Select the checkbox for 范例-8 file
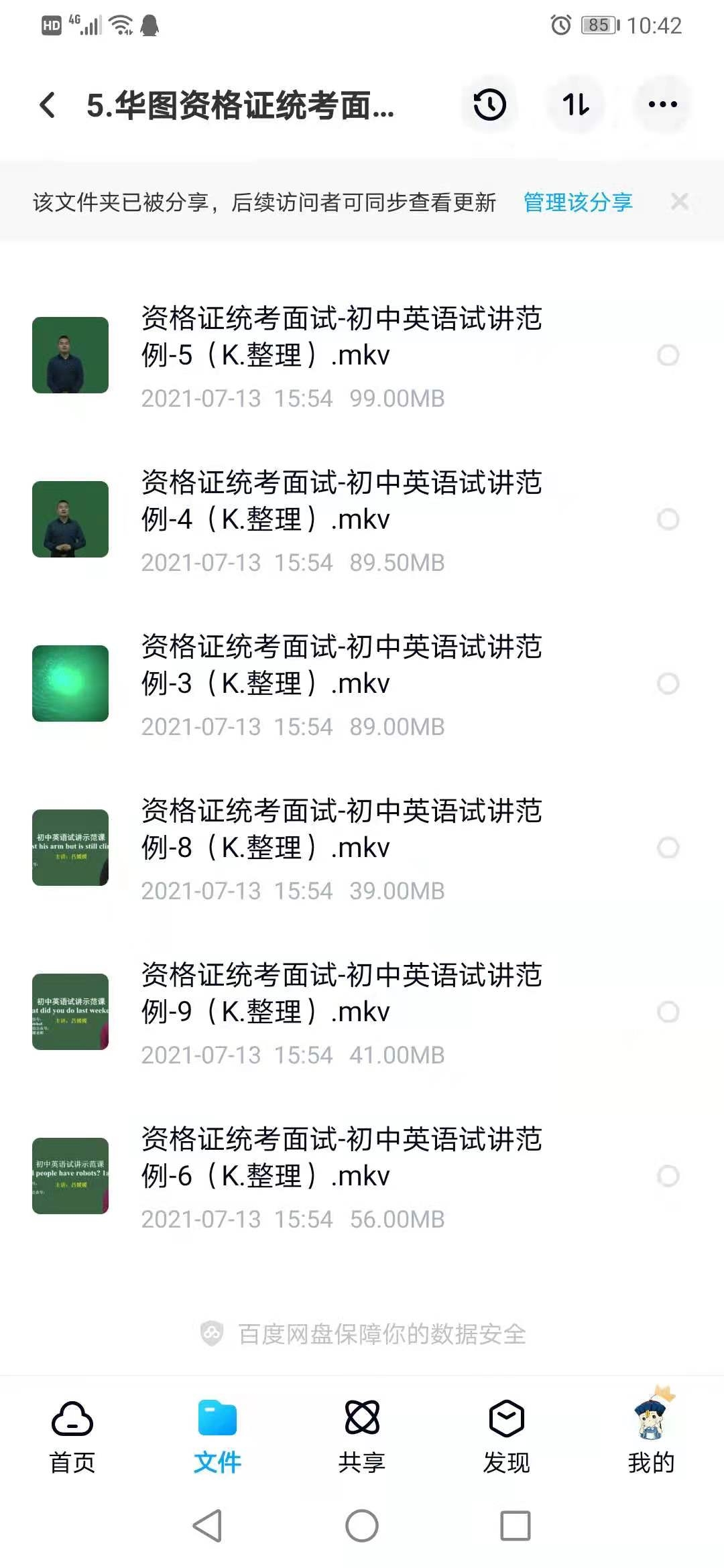Image resolution: width=724 pixels, height=1568 pixels. 668,848
